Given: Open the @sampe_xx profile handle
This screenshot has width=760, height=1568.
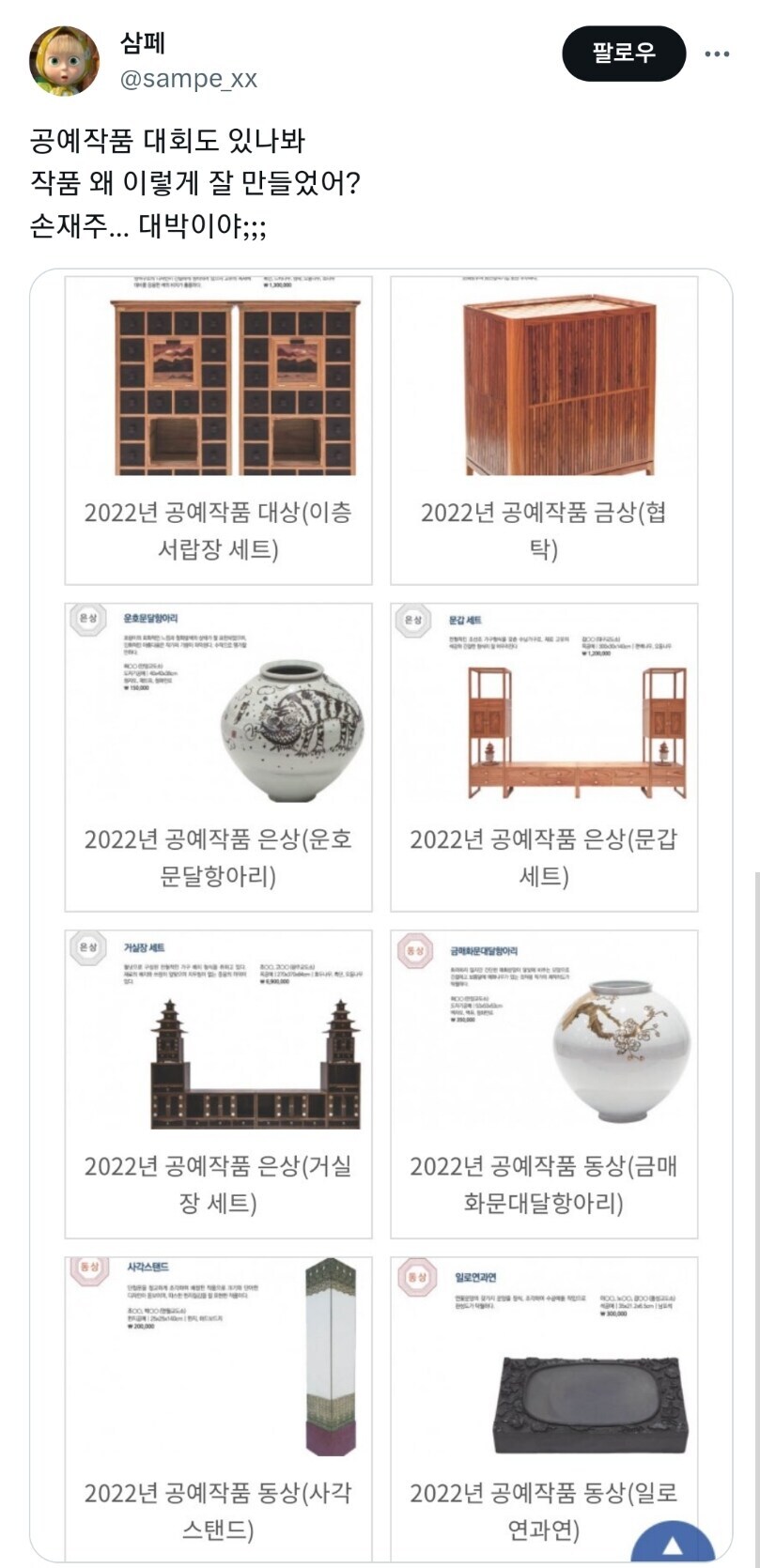Looking at the screenshot, I should [x=188, y=79].
